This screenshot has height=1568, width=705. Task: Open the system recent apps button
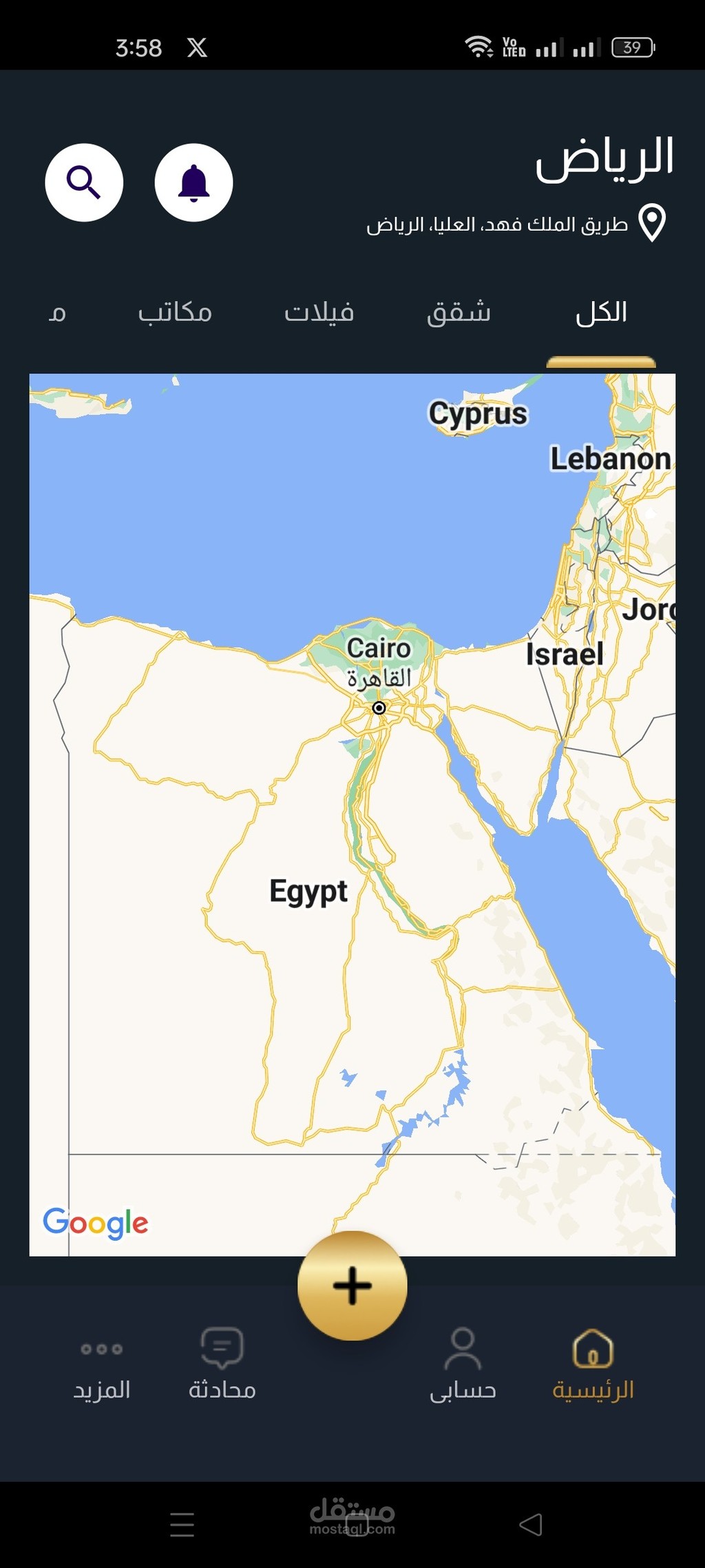tap(182, 1525)
